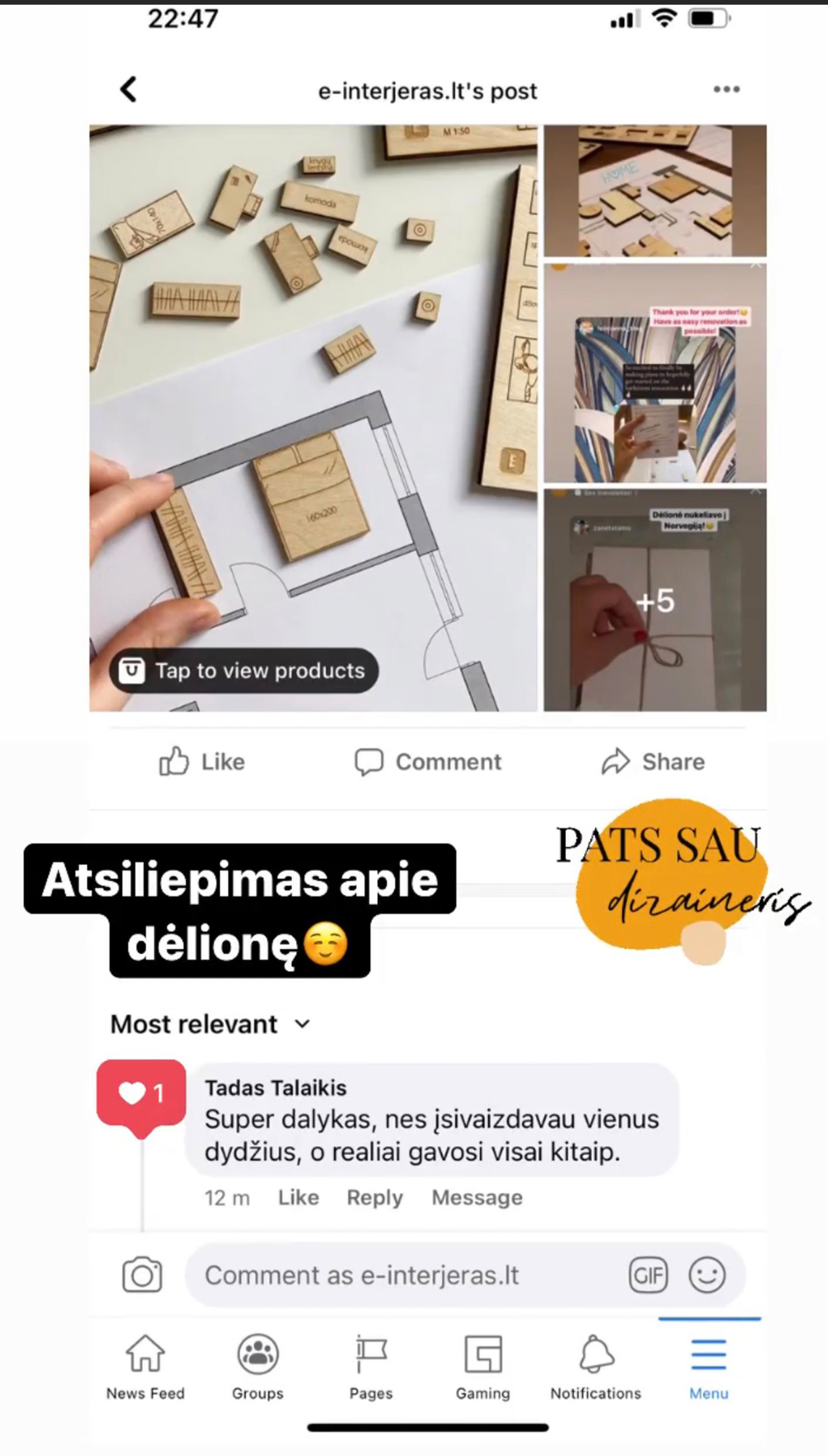Open the +5 more photos tile
The height and width of the screenshot is (1456, 828).
click(655, 600)
